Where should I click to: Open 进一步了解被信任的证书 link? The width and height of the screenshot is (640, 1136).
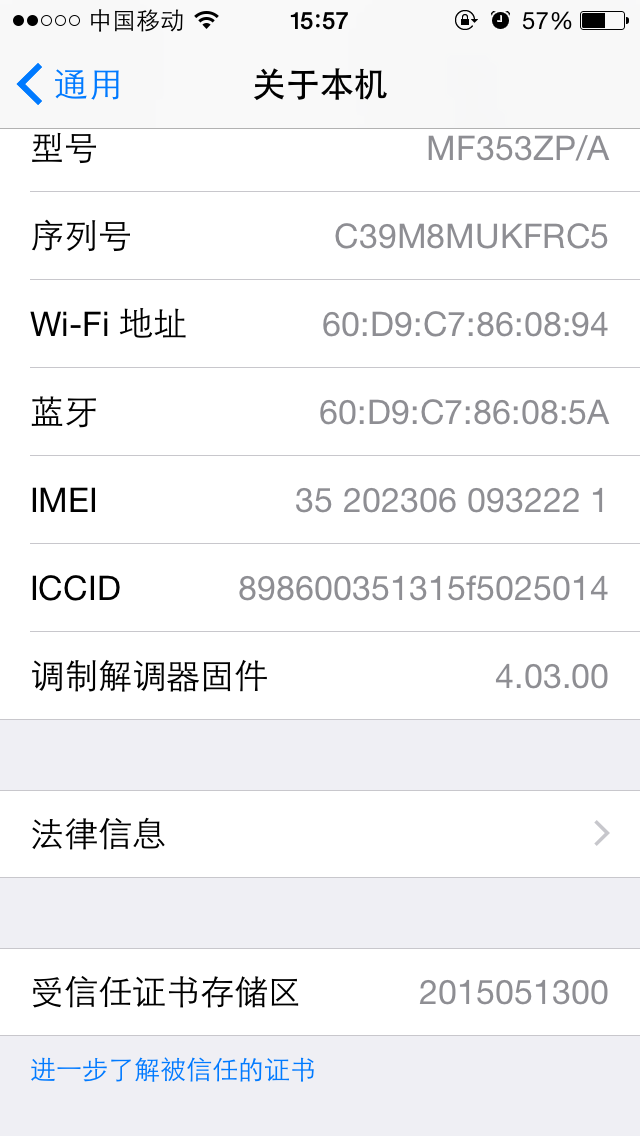(x=173, y=1070)
